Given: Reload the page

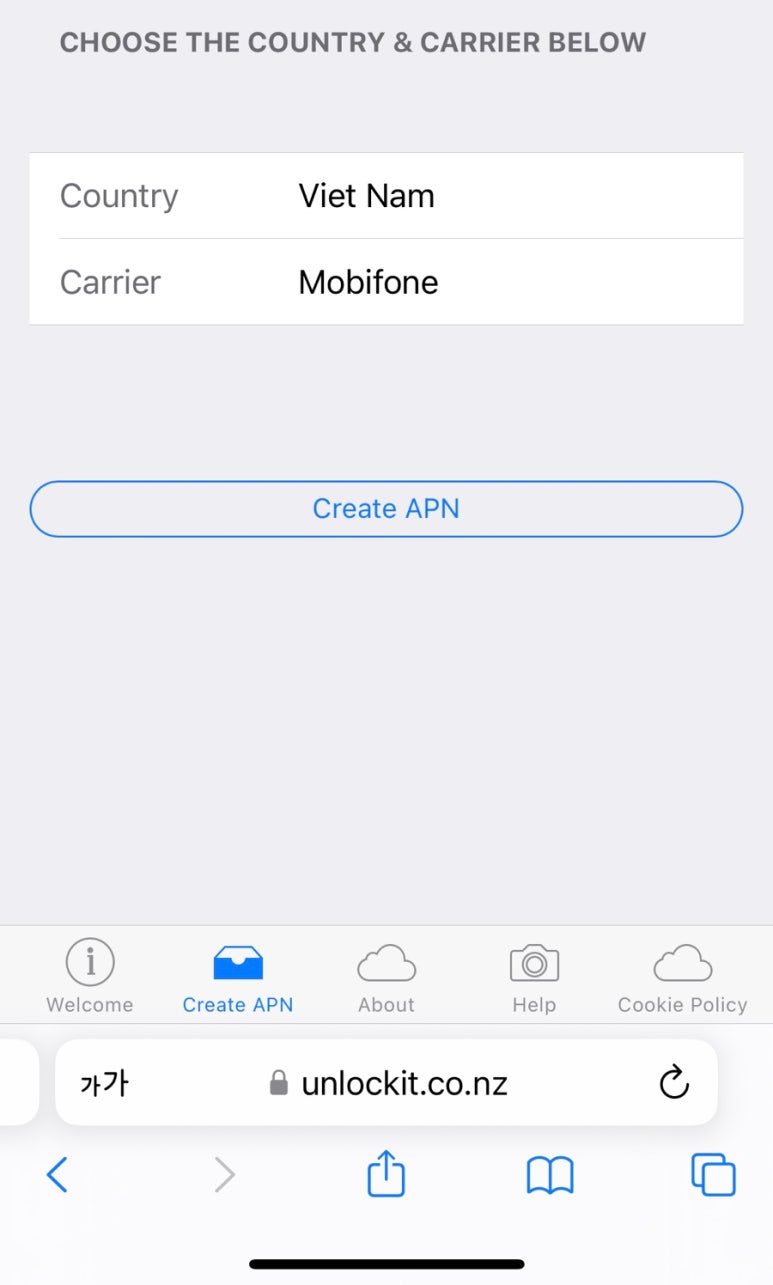Looking at the screenshot, I should [x=674, y=1082].
